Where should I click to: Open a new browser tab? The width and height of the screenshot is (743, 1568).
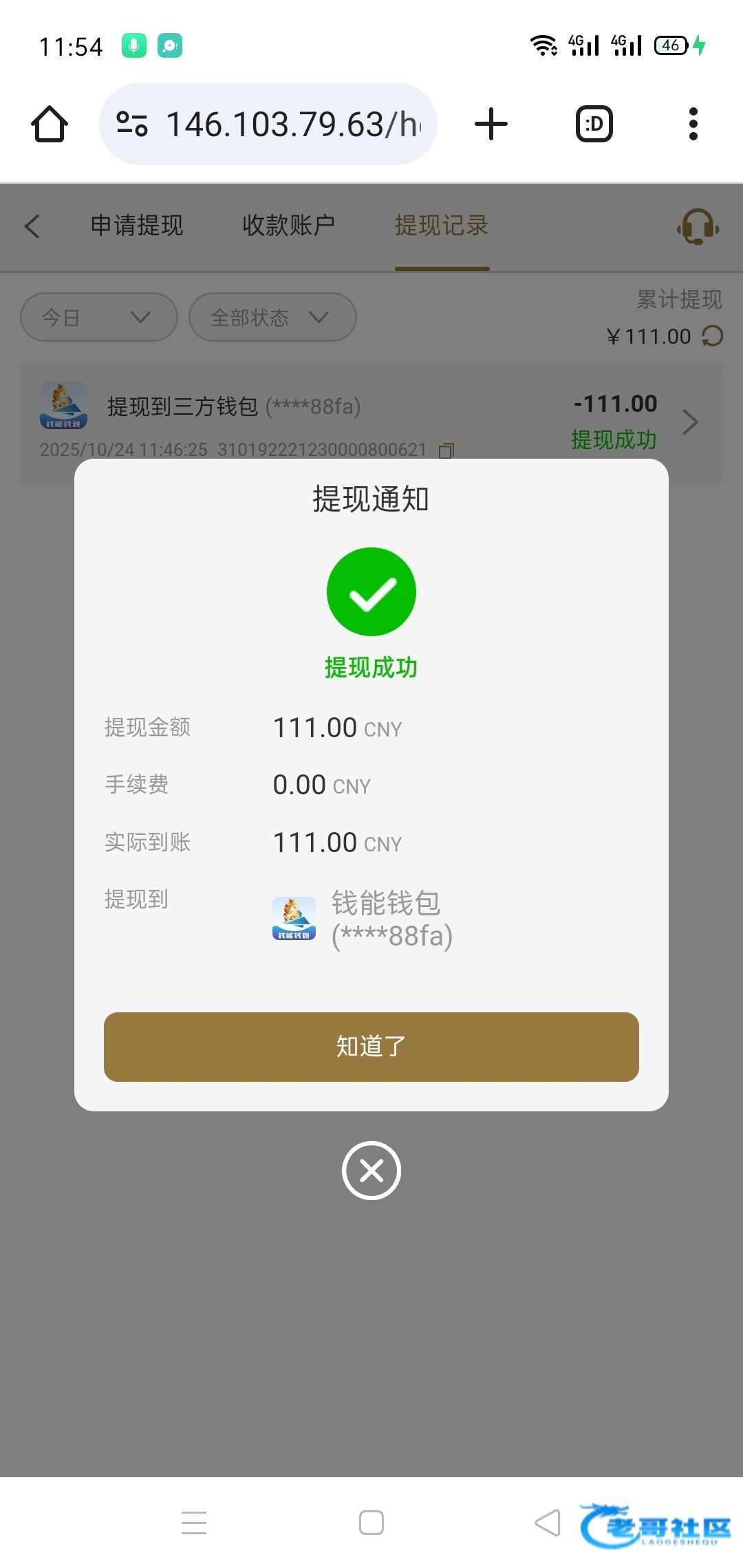(491, 124)
